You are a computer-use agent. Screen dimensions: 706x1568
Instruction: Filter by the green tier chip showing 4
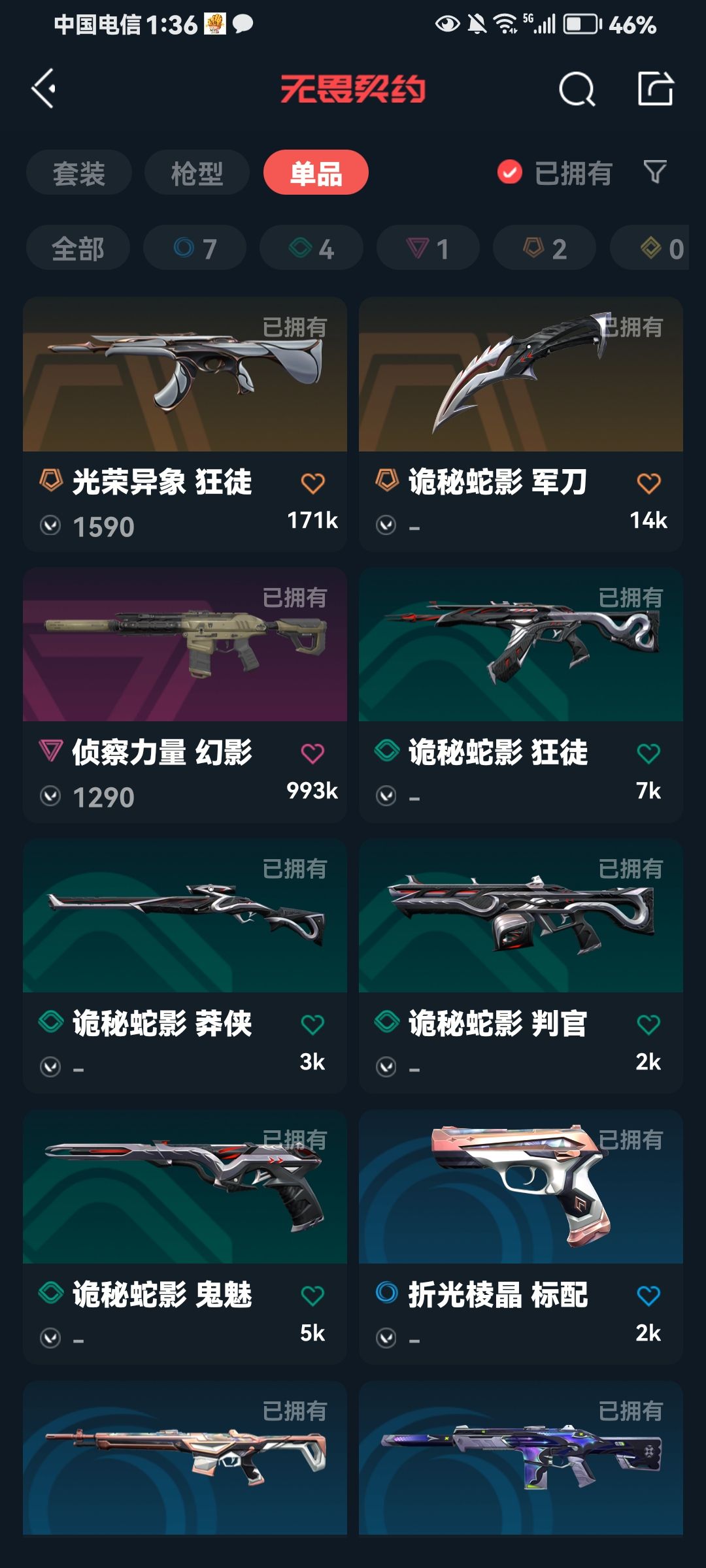[x=311, y=248]
